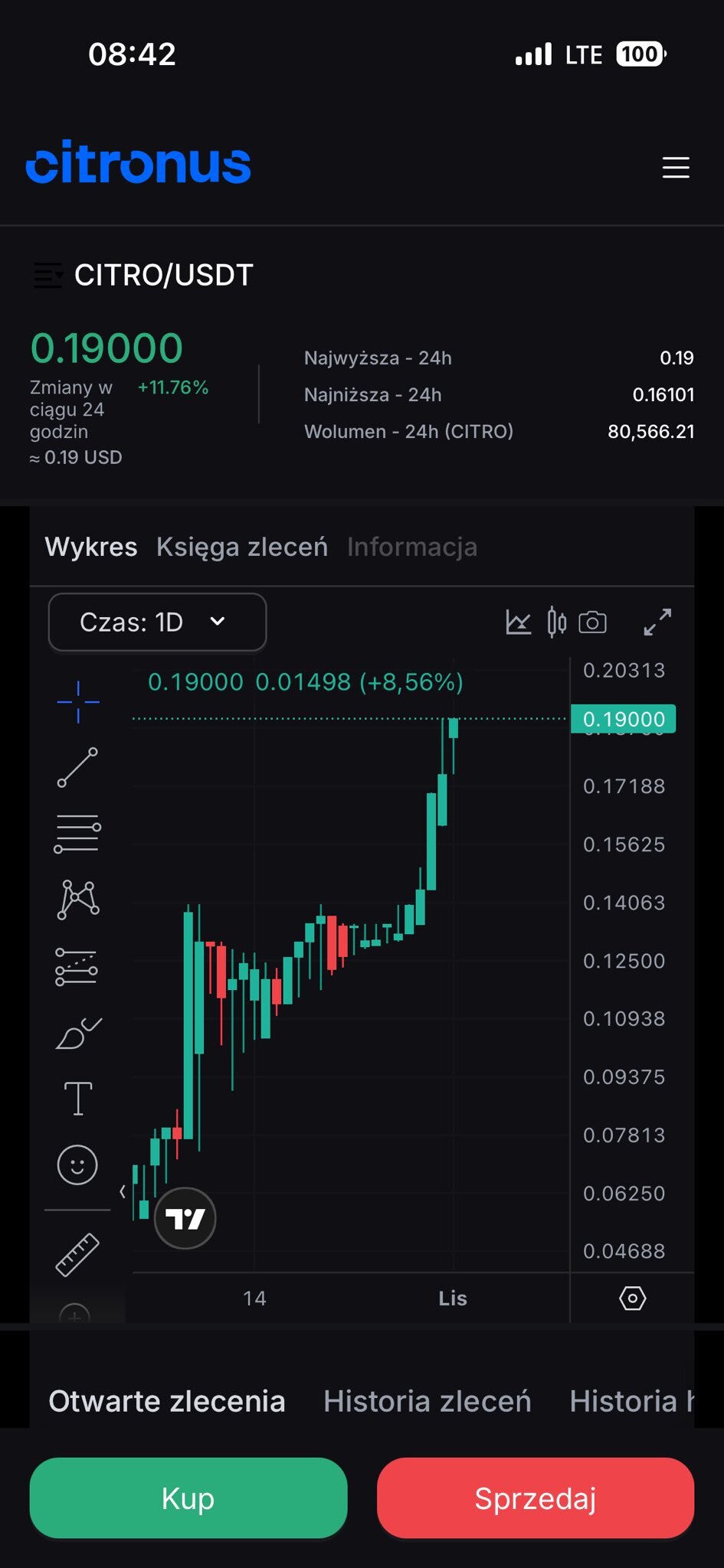Image resolution: width=724 pixels, height=1568 pixels.
Task: Open chart settings hexagon icon
Action: (x=632, y=1298)
